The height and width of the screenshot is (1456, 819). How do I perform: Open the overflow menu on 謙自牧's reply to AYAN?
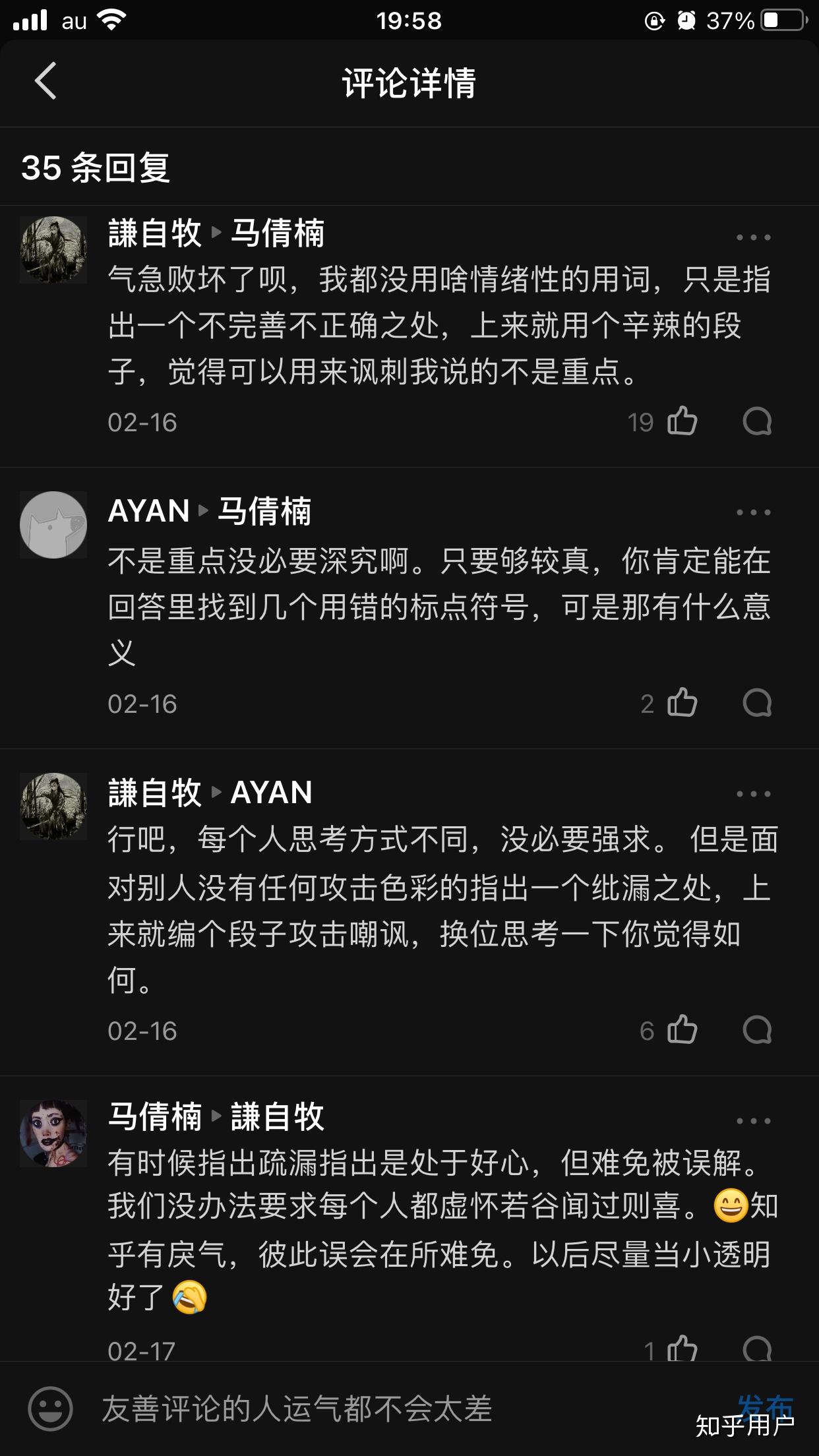coord(753,794)
